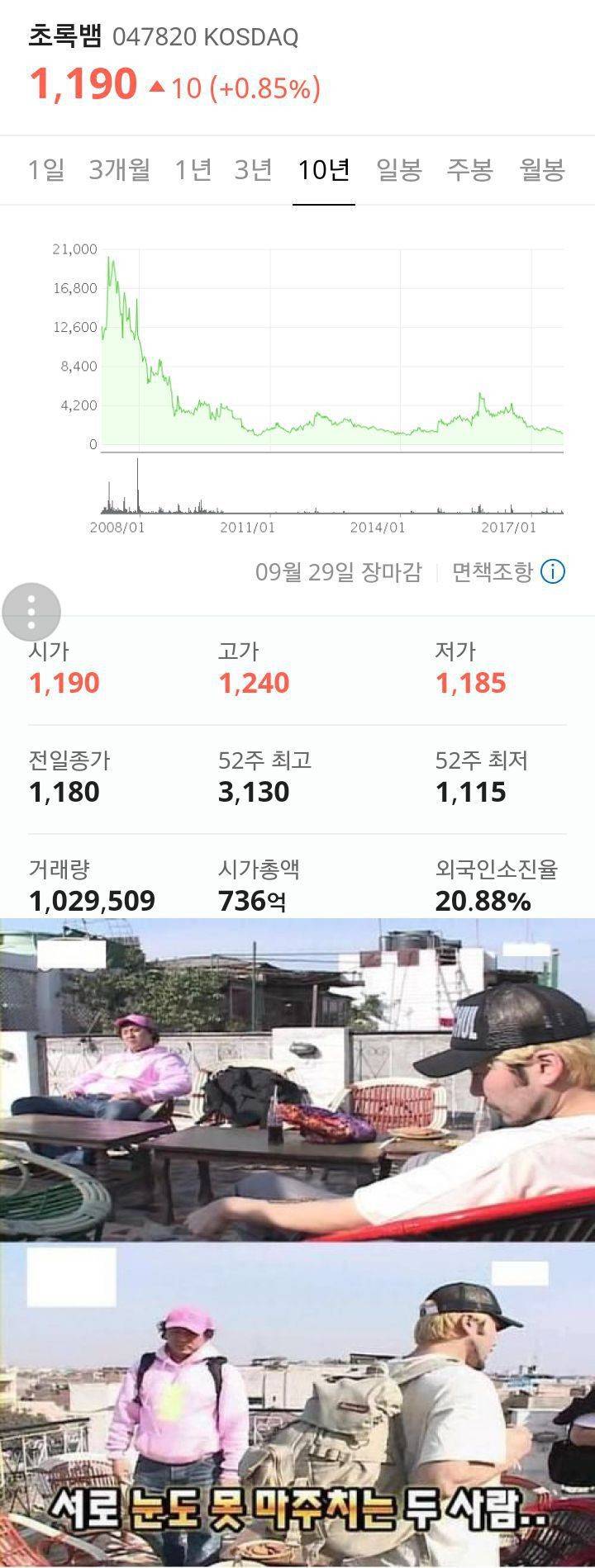595x1568 pixels.
Task: Open the 1년 chart view
Action: point(193,169)
